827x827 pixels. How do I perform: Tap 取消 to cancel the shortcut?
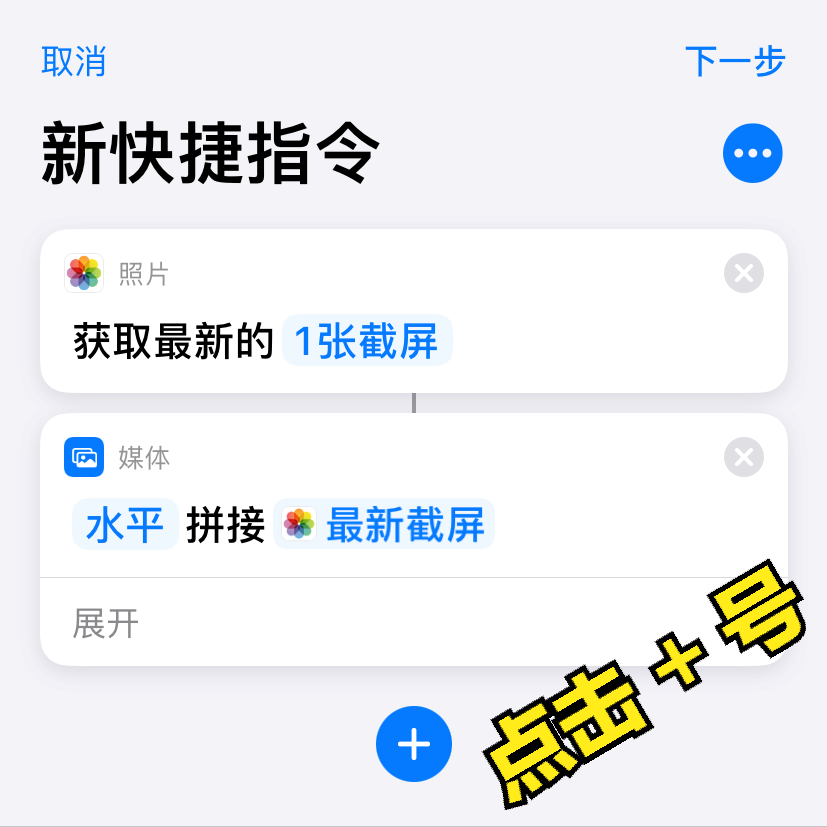click(x=73, y=61)
